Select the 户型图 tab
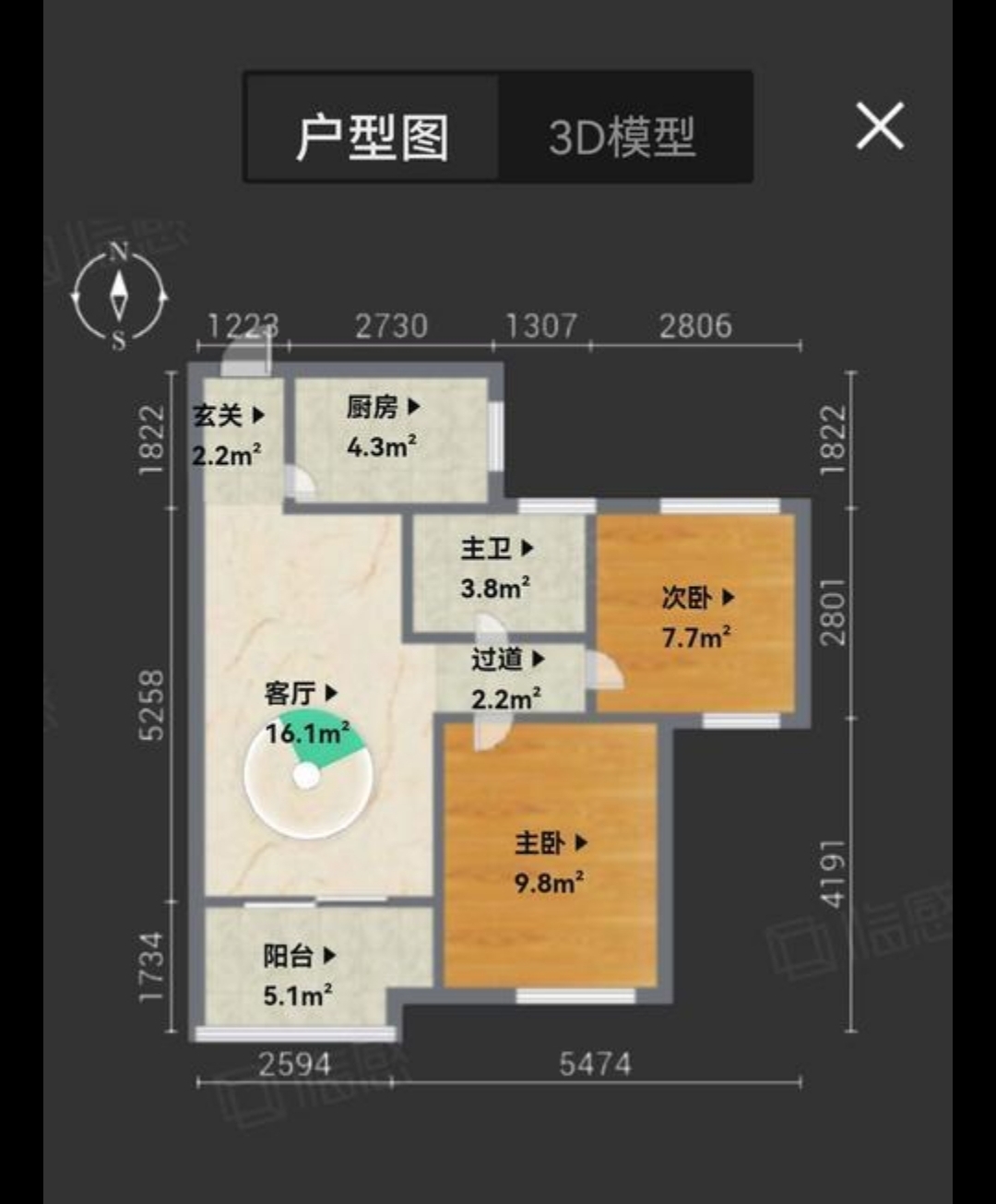This screenshot has width=996, height=1204. [x=373, y=137]
